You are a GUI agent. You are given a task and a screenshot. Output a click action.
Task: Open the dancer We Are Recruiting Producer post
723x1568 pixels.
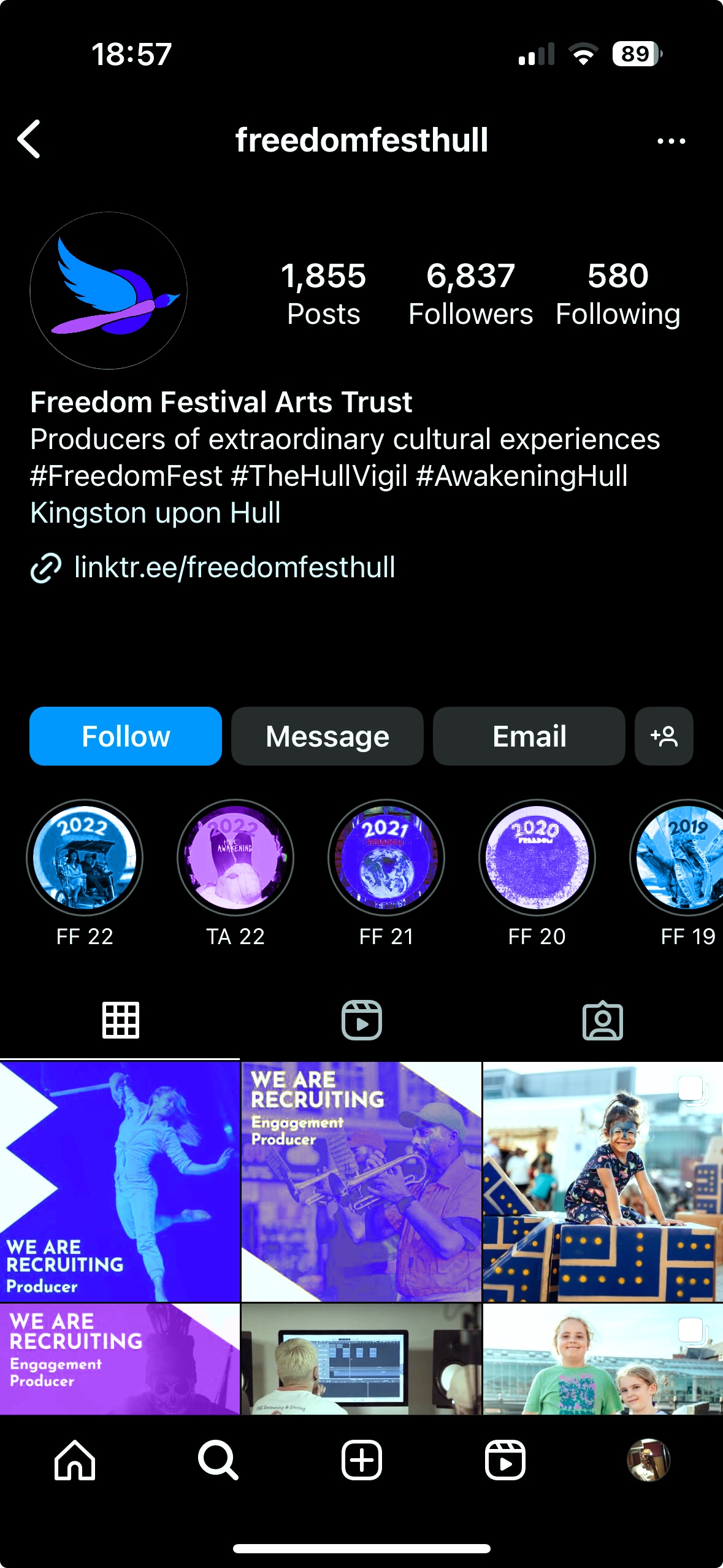click(x=120, y=1181)
